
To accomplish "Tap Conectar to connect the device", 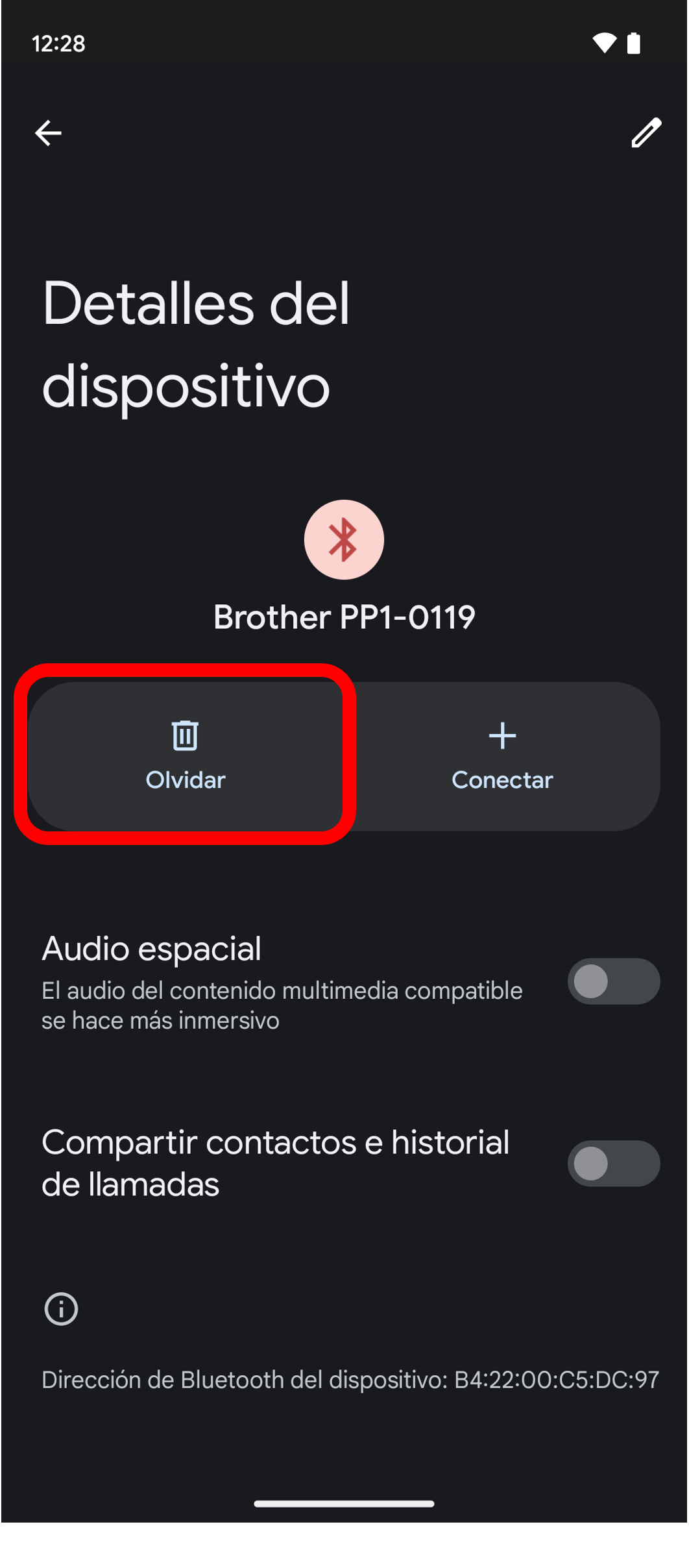I will (502, 755).
